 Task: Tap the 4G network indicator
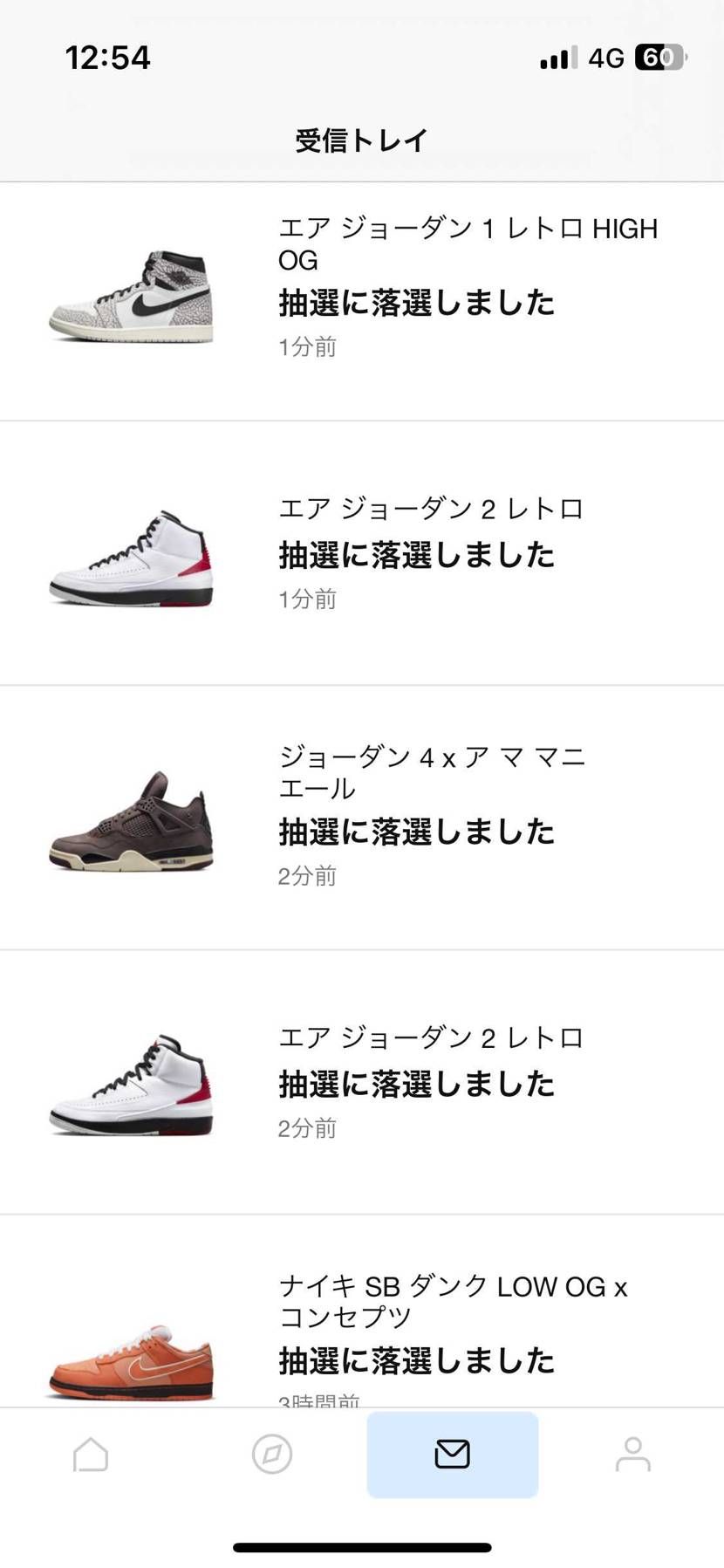(605, 58)
